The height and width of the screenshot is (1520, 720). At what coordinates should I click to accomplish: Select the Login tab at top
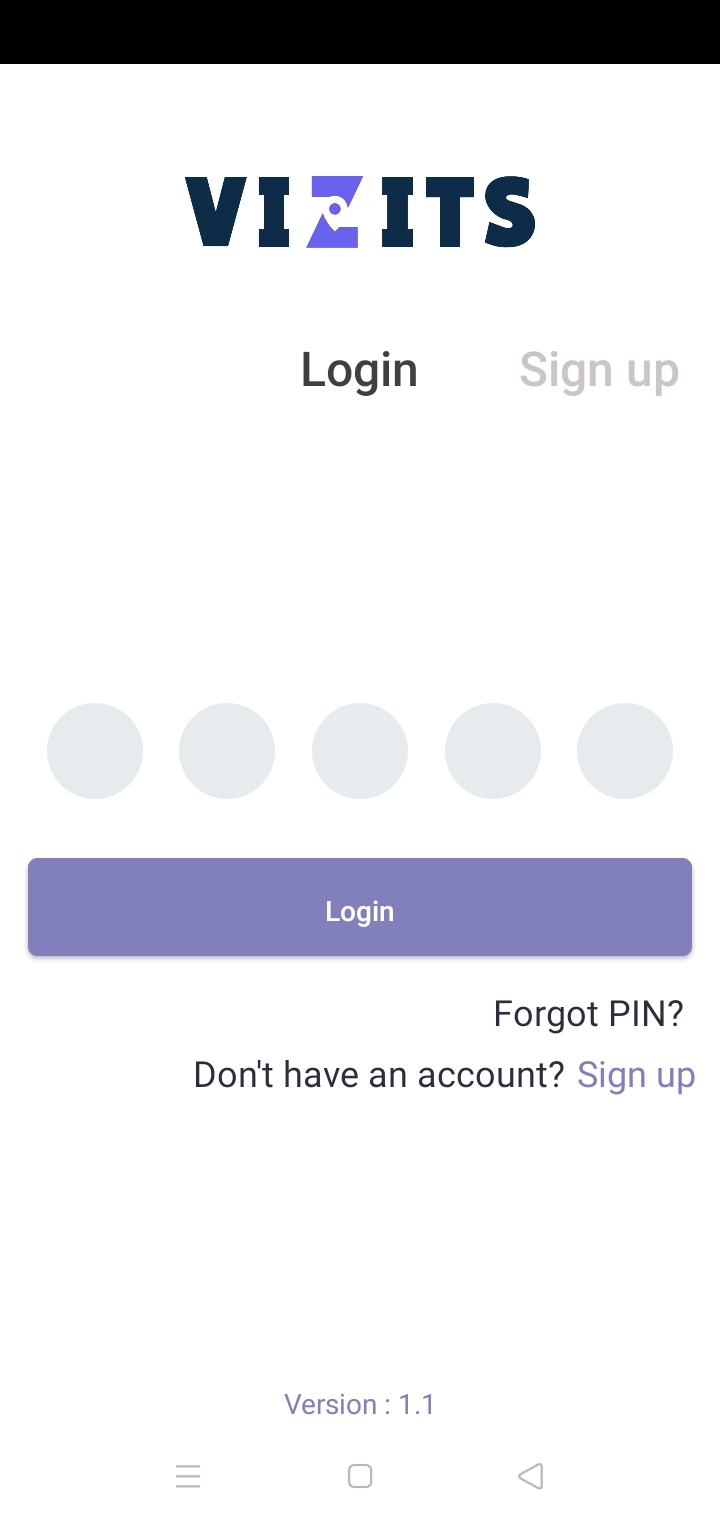click(x=359, y=370)
